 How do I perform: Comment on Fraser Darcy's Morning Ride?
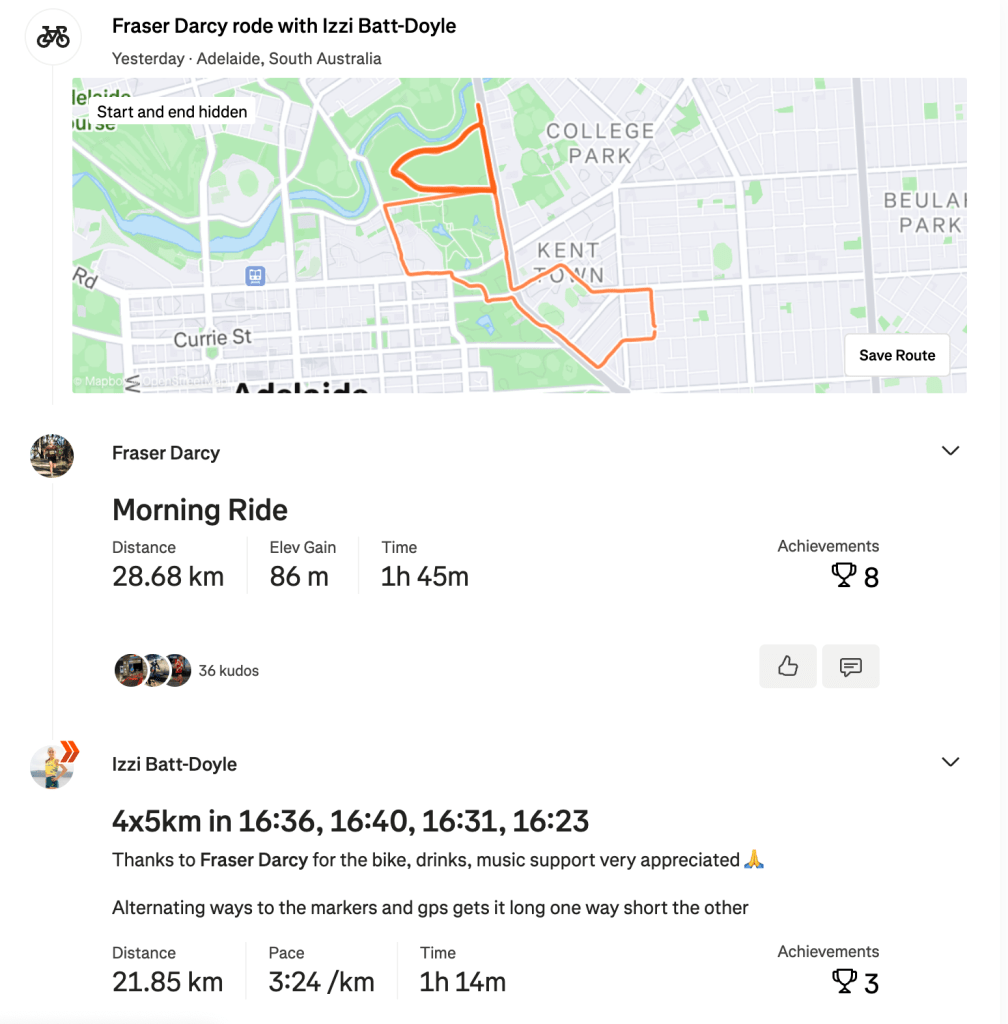pos(851,666)
